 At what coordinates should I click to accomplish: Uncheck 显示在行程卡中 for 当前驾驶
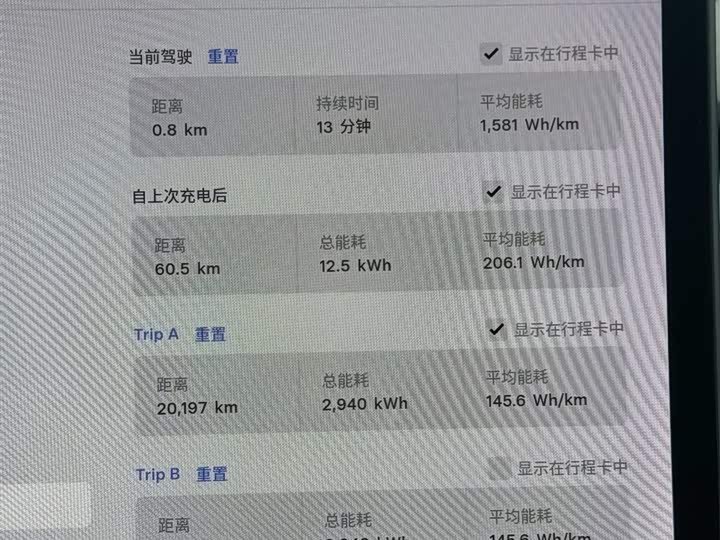(491, 54)
